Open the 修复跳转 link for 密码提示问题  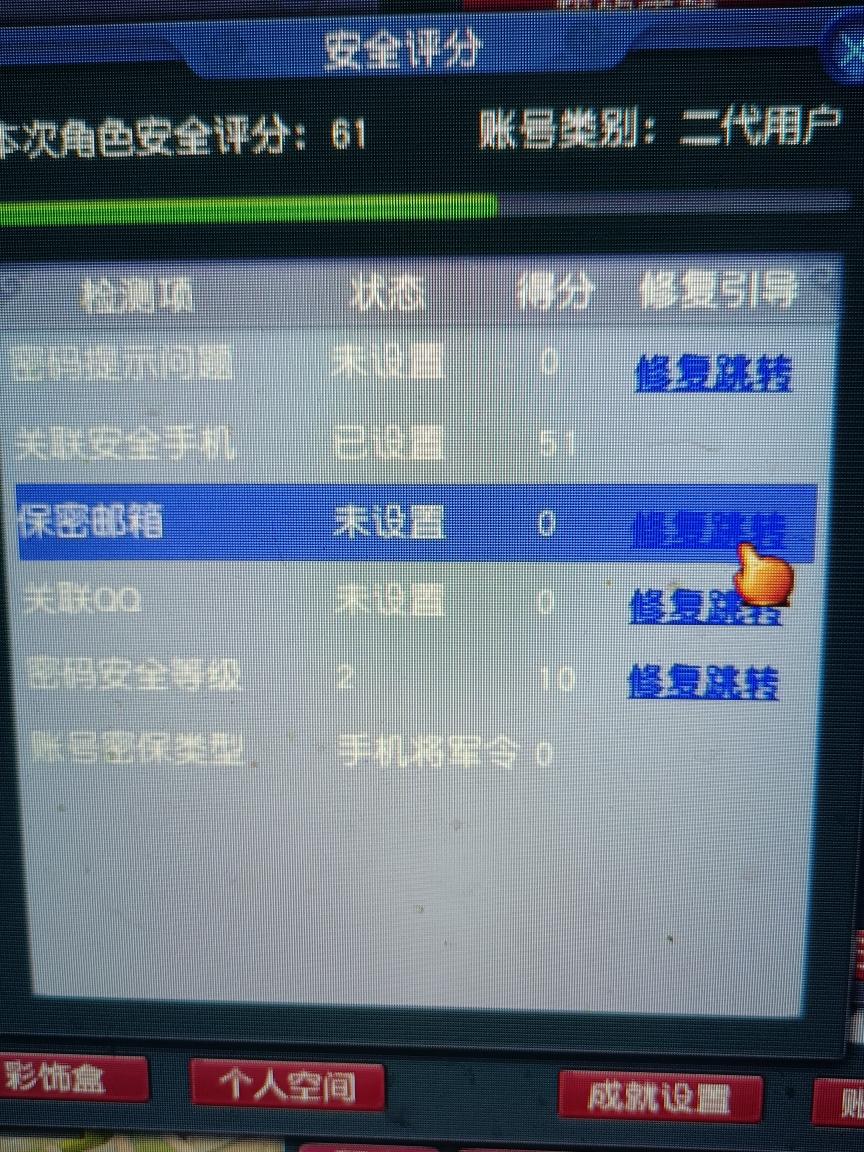(x=713, y=373)
